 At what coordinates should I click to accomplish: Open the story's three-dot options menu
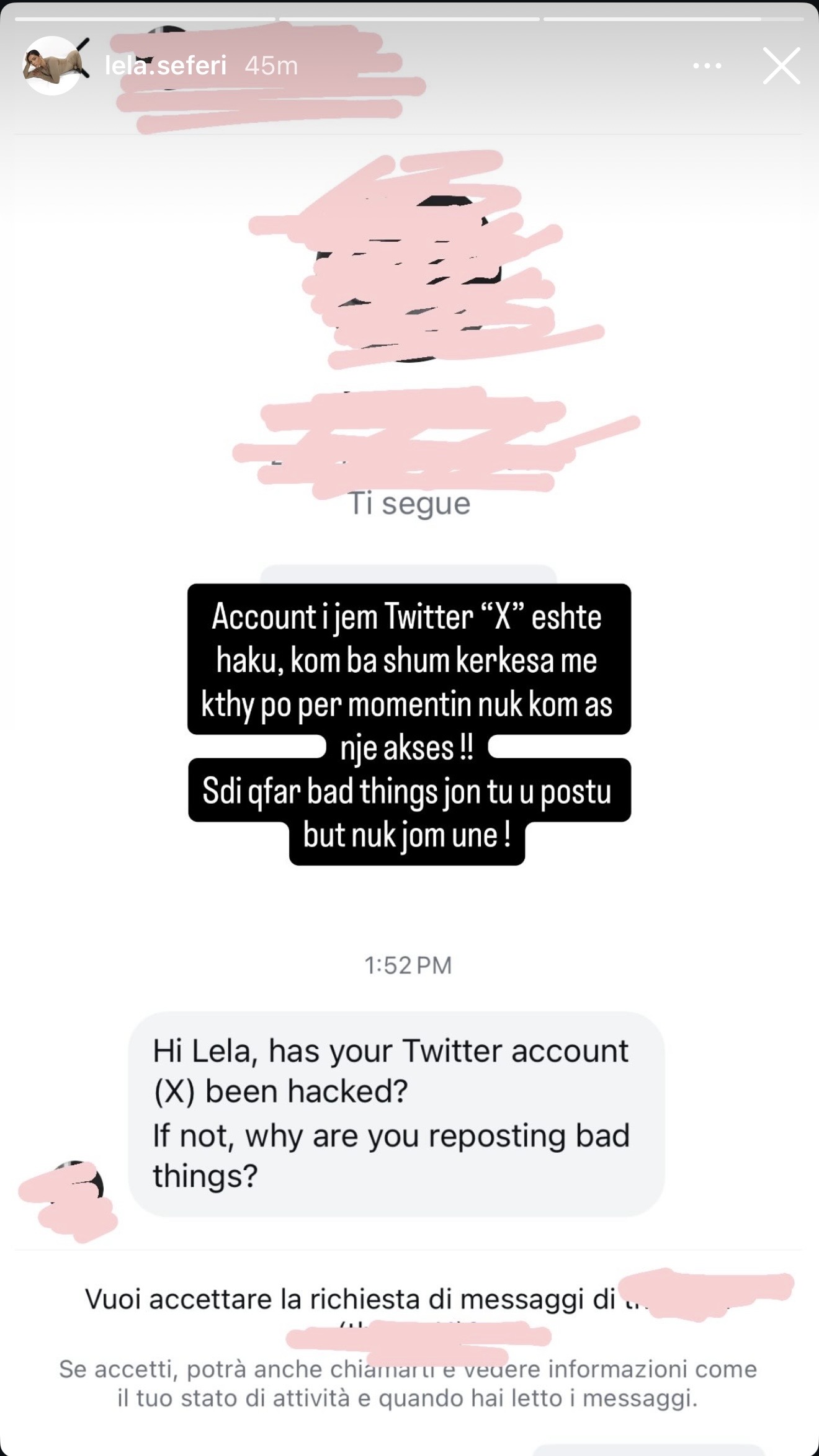707,66
